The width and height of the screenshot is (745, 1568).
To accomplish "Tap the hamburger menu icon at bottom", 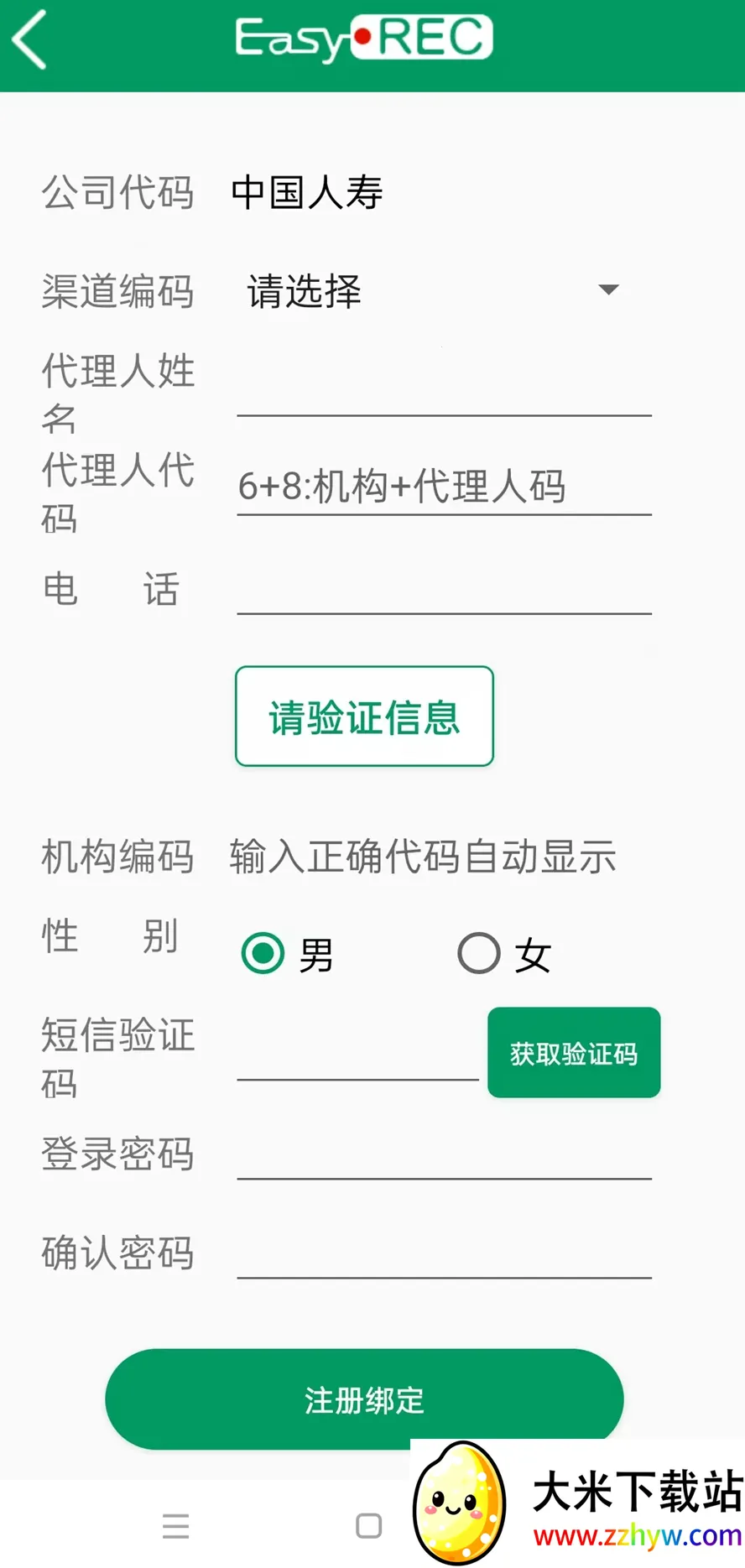I will [x=175, y=1527].
